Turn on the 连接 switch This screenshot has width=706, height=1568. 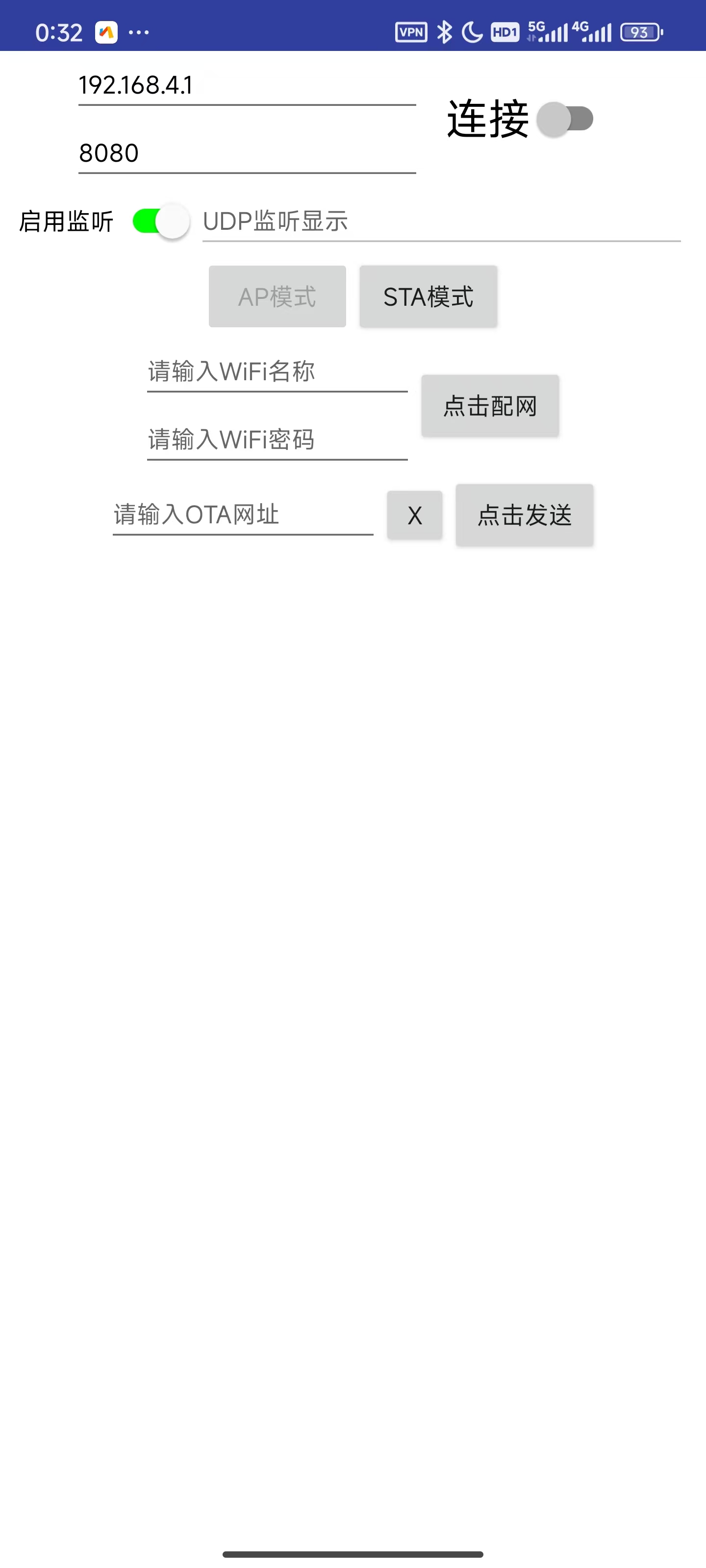(x=565, y=119)
